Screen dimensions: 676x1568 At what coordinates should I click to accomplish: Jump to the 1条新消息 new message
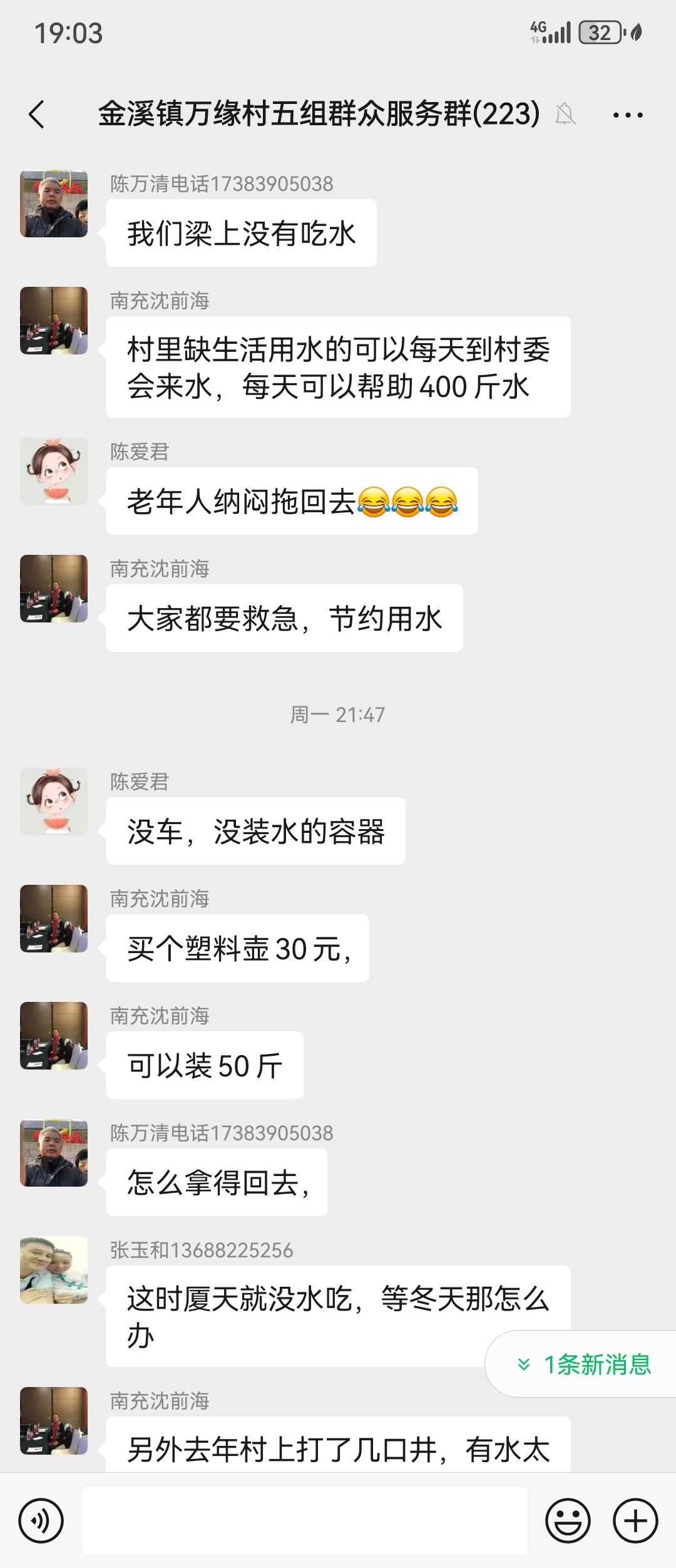[x=585, y=1364]
